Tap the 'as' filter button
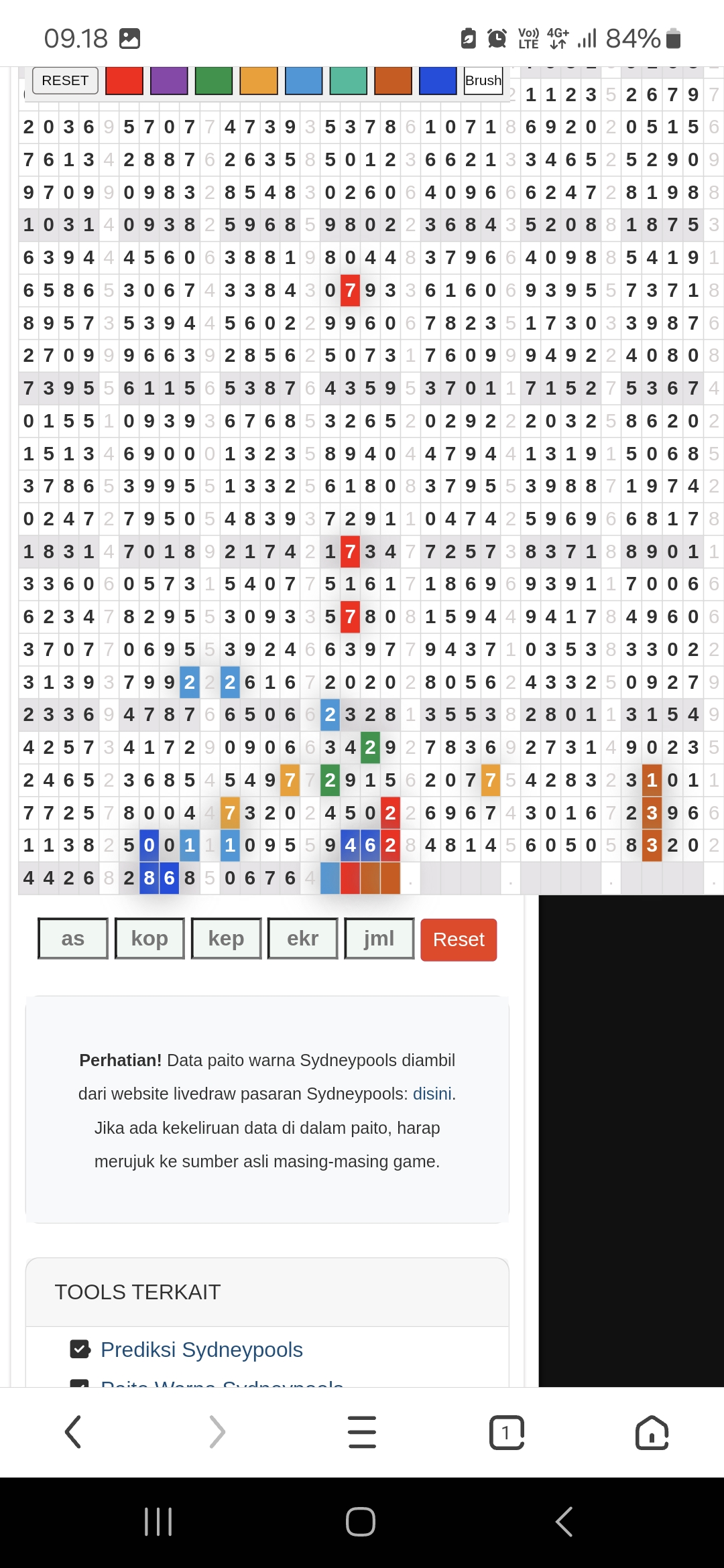 point(73,939)
